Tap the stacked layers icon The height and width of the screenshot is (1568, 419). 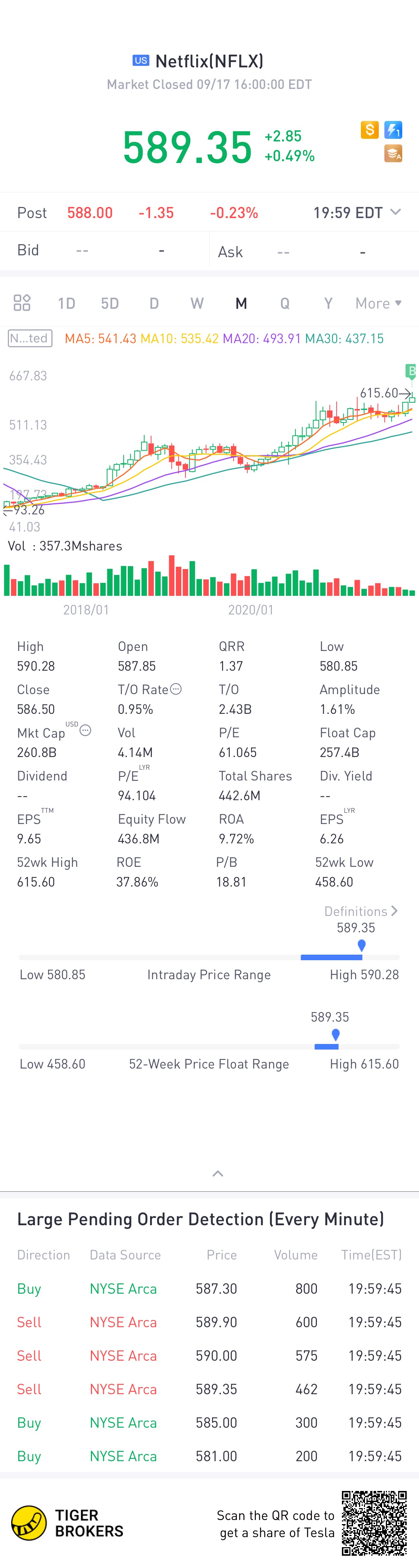tap(393, 153)
